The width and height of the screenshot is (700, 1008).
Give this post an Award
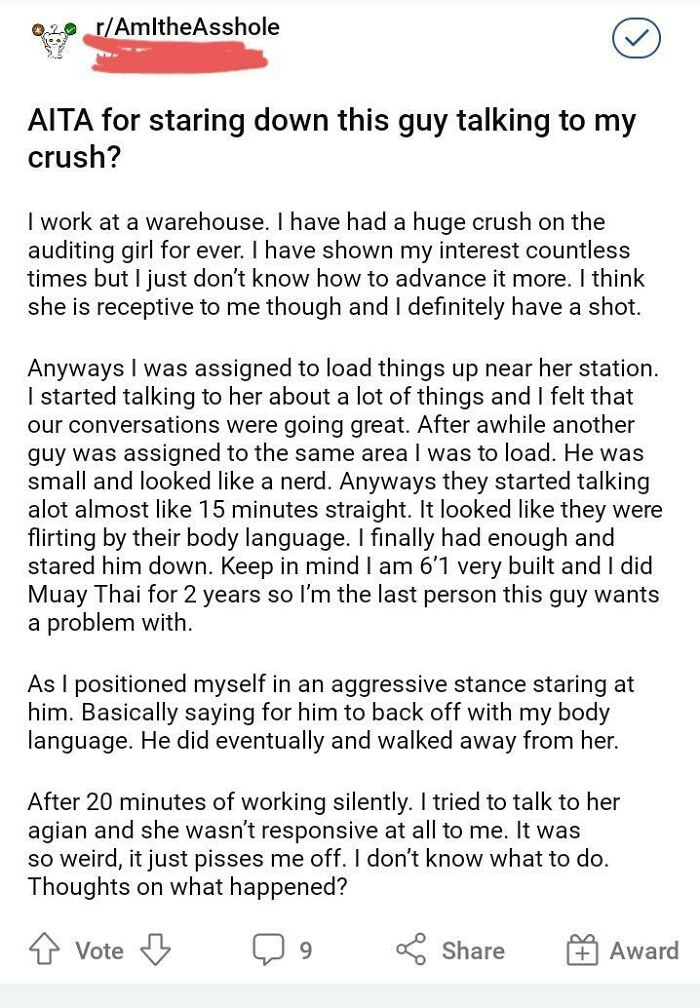pyautogui.click(x=622, y=950)
